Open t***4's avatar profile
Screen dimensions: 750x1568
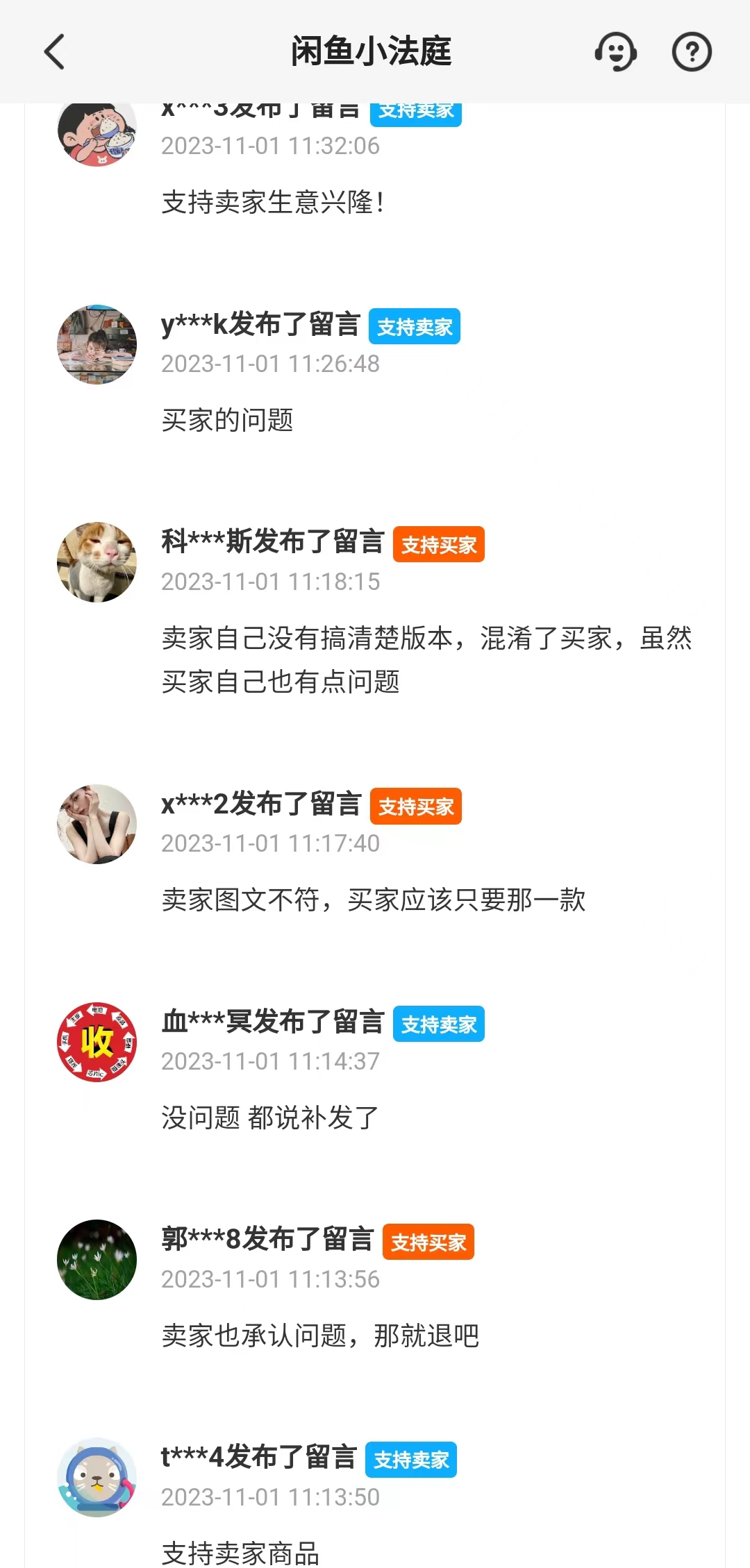(97, 1477)
